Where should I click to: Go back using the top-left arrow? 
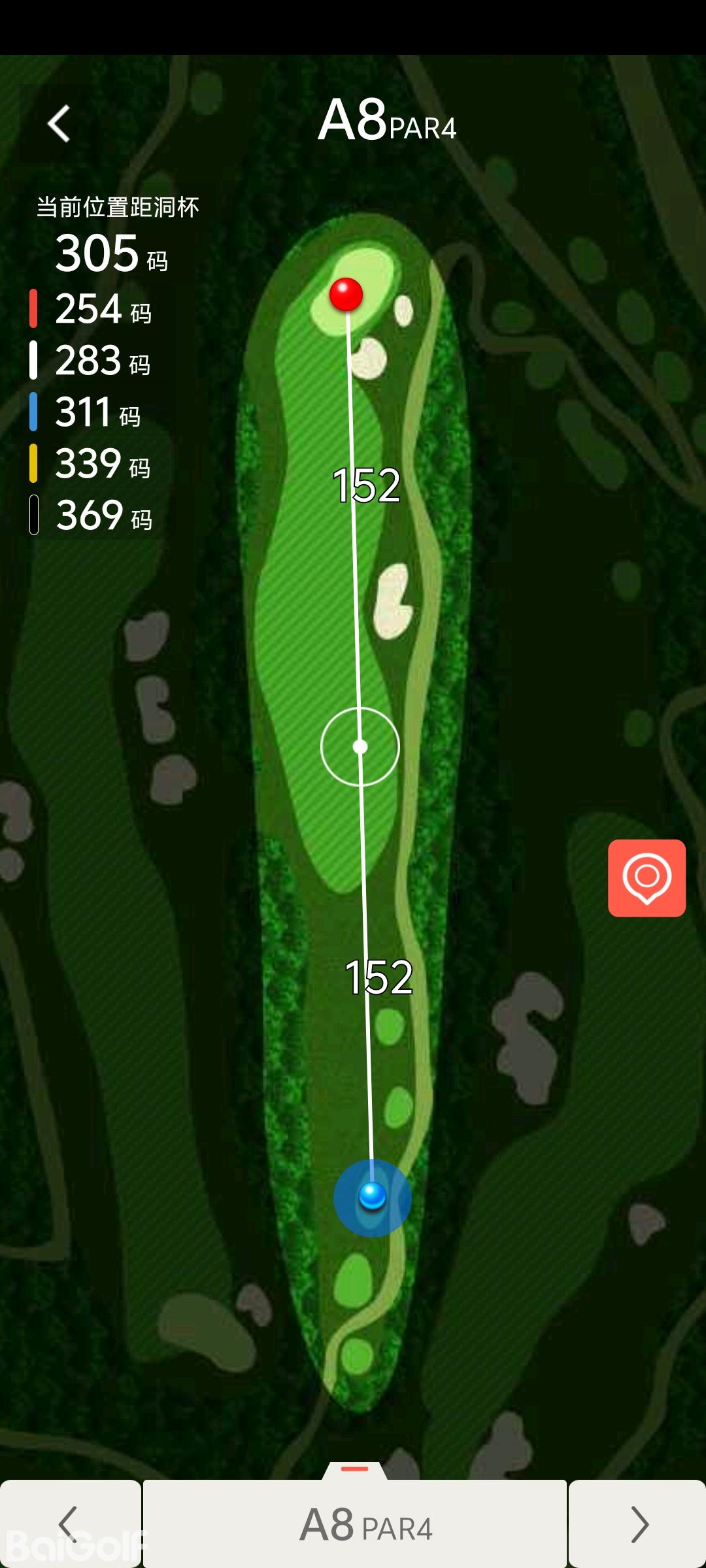tap(59, 123)
